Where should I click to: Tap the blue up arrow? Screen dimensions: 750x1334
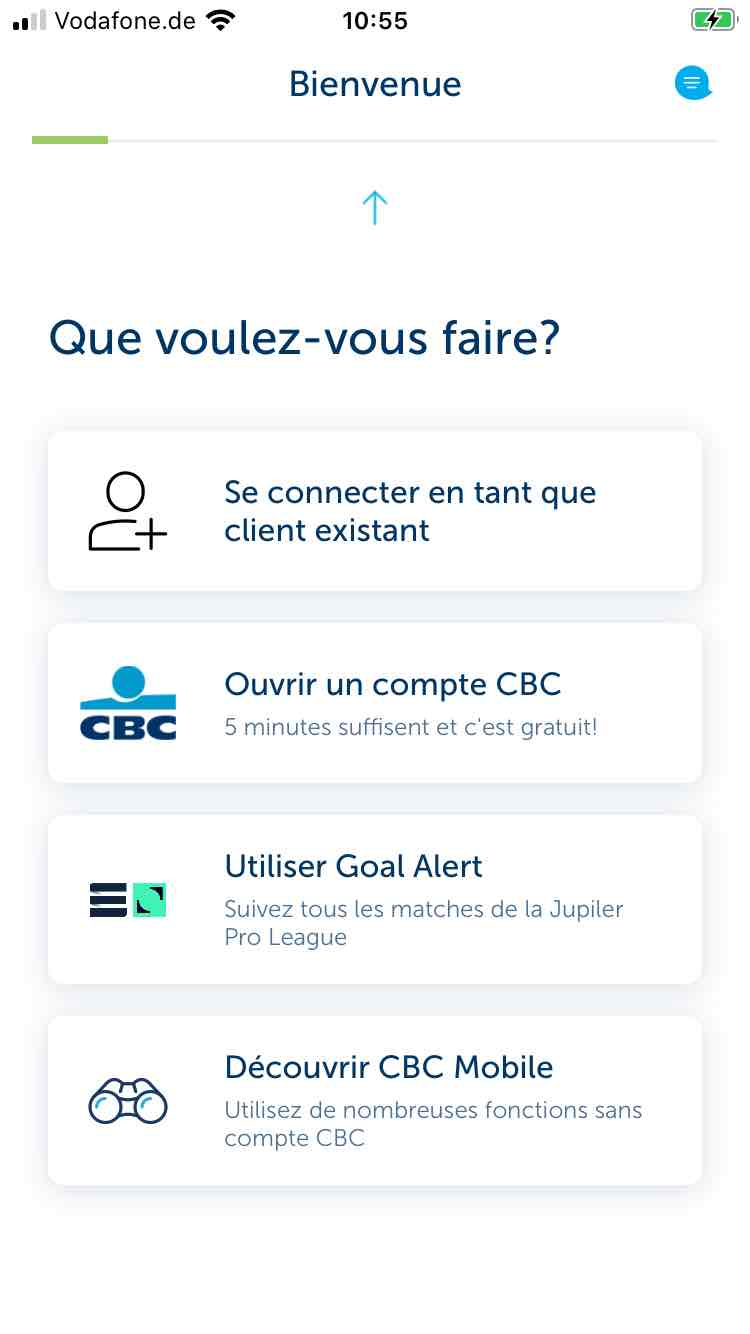(374, 207)
